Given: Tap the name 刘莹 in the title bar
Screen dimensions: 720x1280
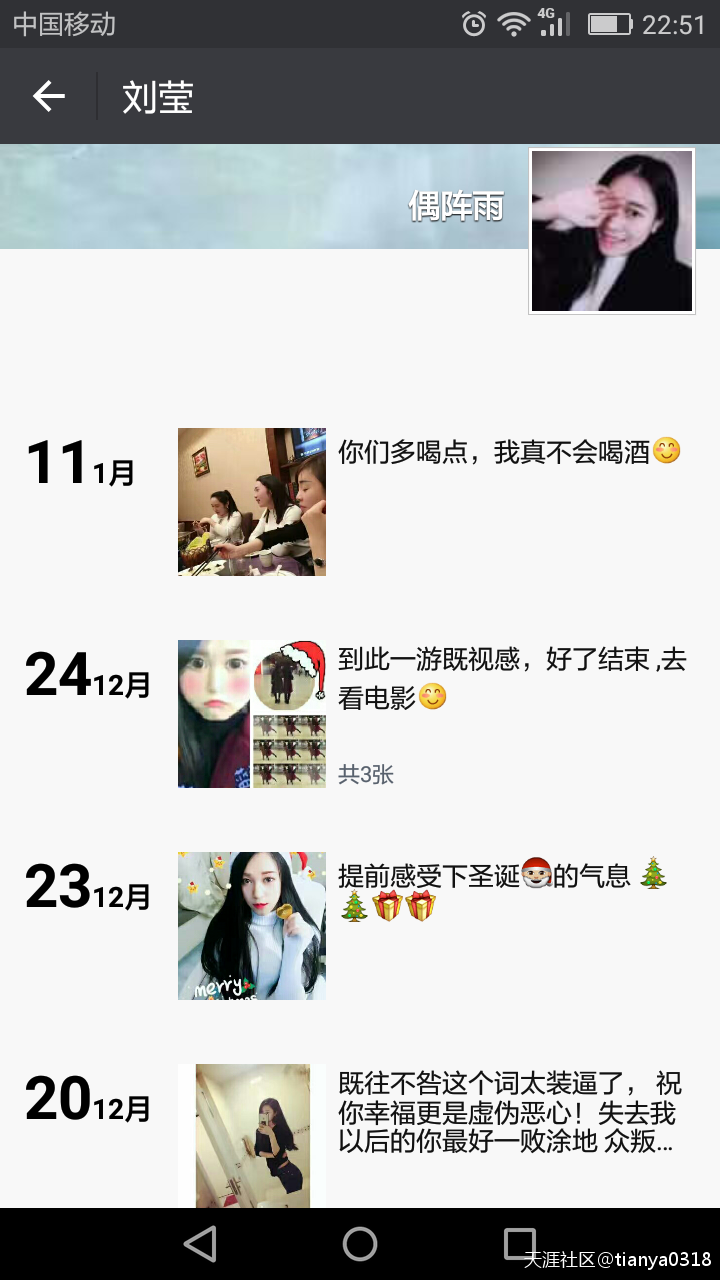Looking at the screenshot, I should tap(156, 96).
